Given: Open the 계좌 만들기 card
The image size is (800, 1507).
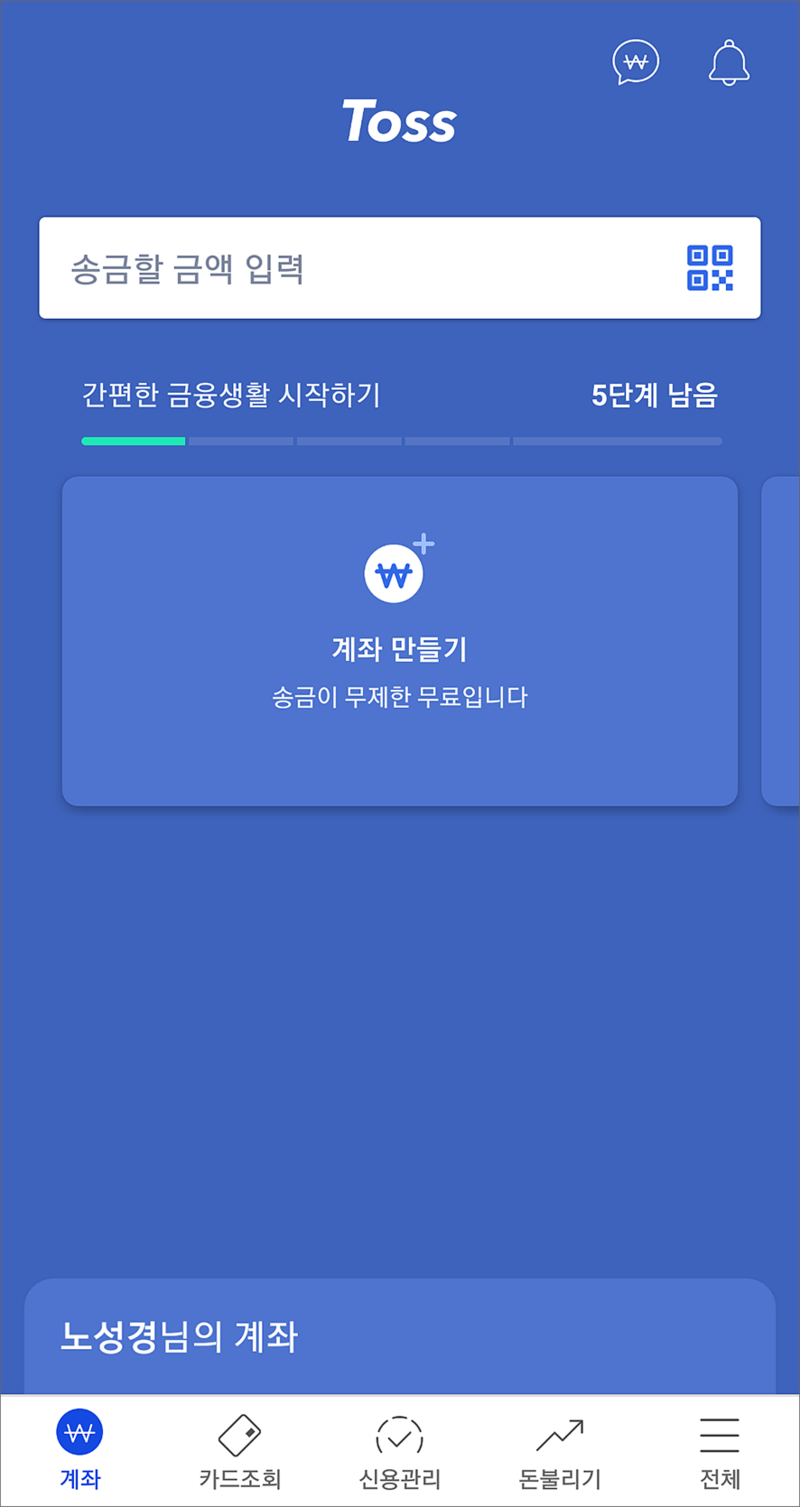Looking at the screenshot, I should click(400, 641).
